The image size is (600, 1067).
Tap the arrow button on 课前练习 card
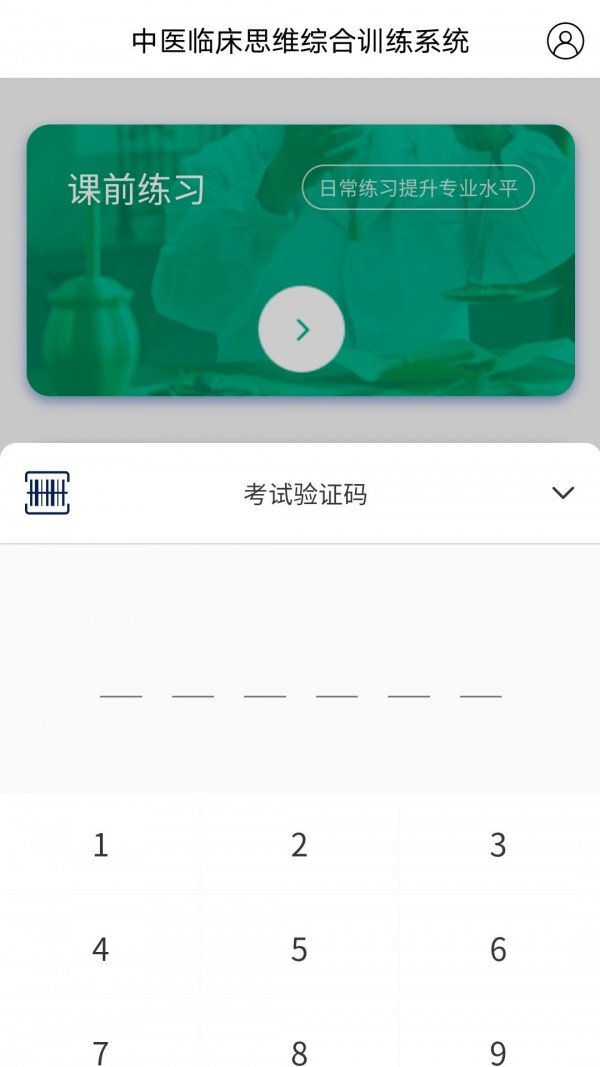[302, 330]
